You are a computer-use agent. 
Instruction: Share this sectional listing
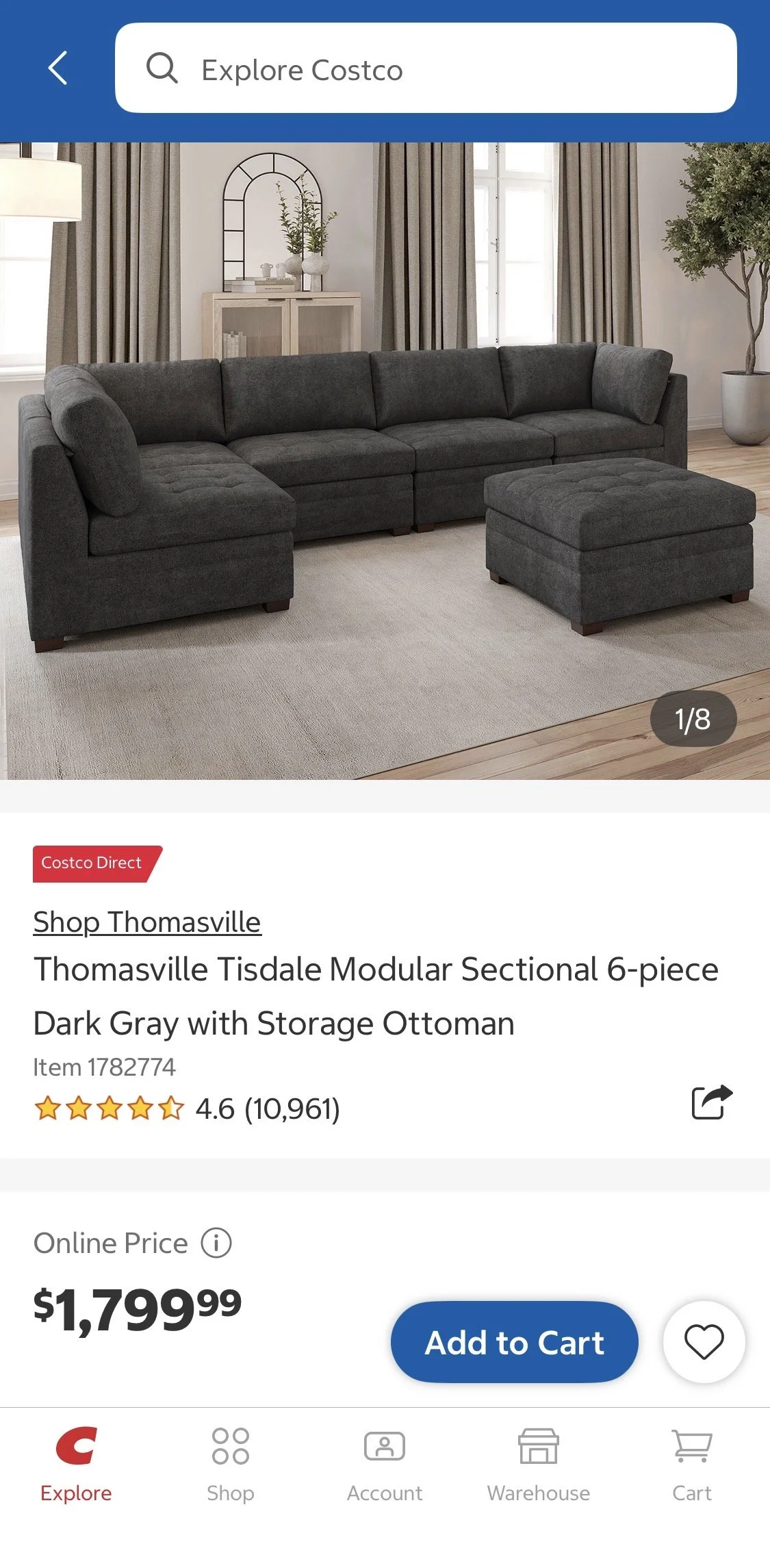pos(712,1102)
